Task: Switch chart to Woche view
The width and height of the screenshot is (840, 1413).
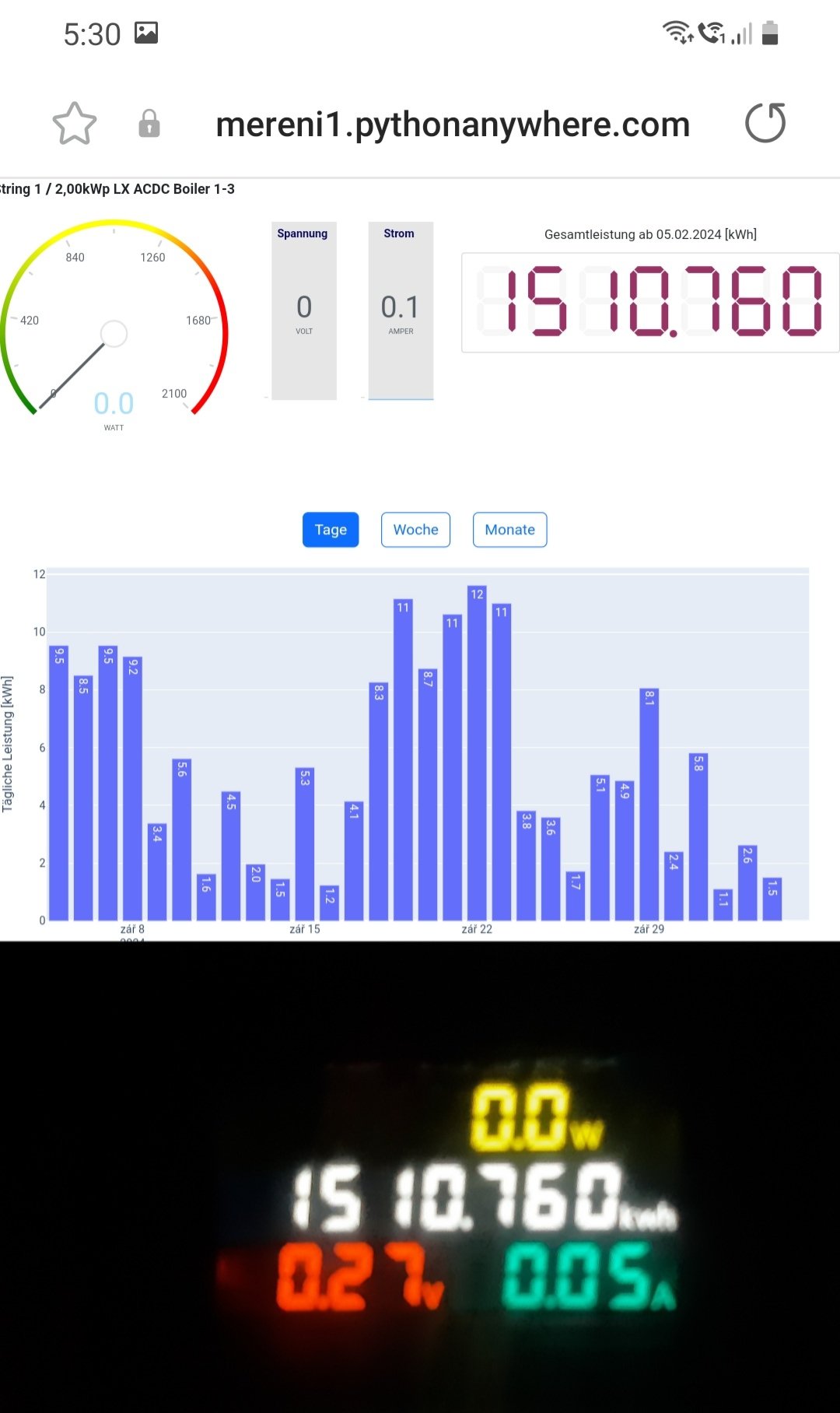Action: point(415,530)
